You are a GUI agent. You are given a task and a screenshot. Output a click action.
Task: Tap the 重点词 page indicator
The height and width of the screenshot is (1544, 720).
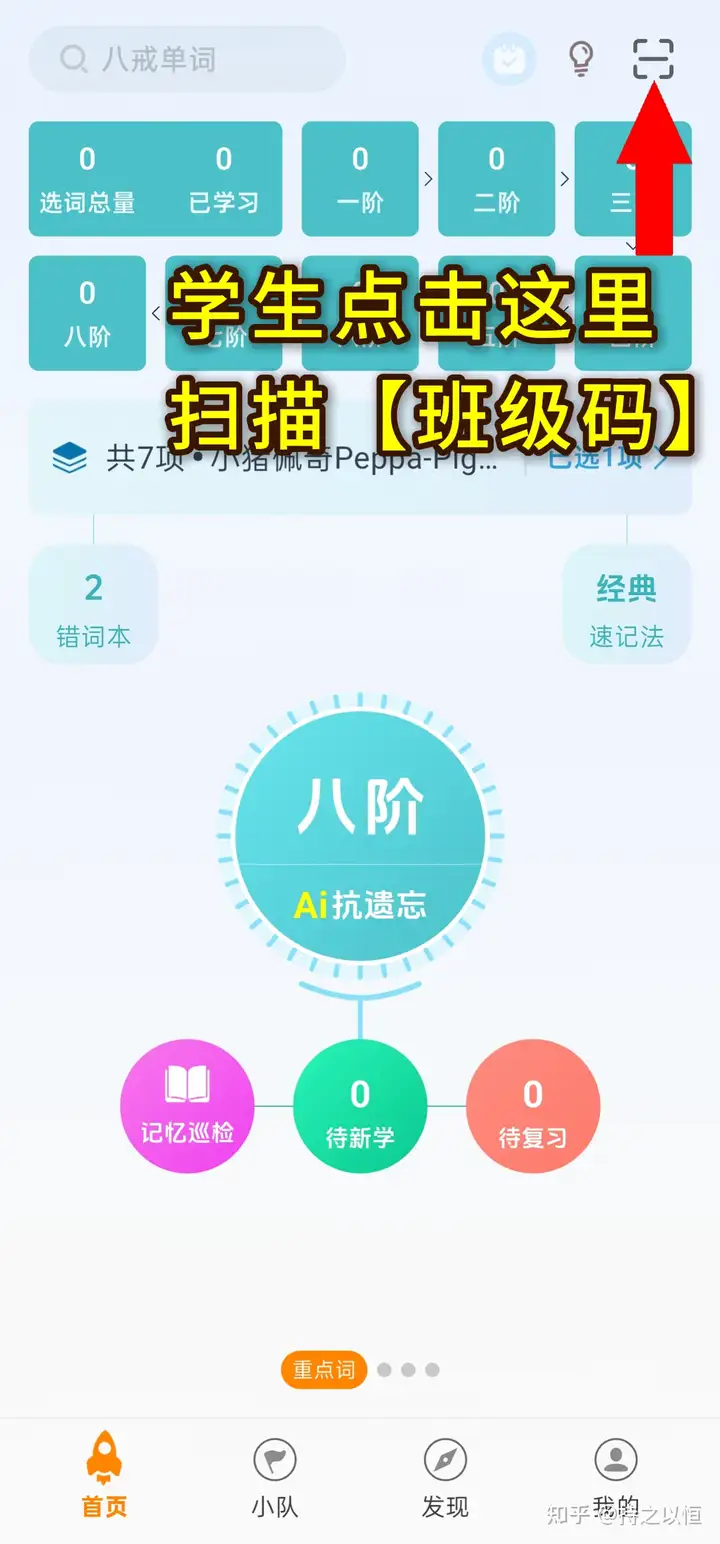click(x=324, y=1370)
